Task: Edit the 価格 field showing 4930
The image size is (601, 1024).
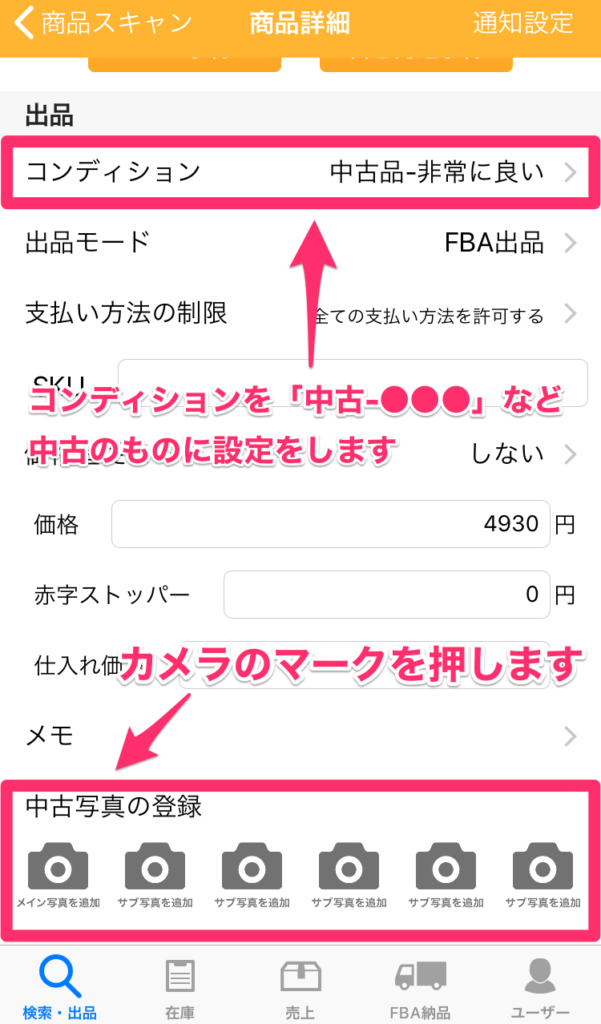Action: pos(330,524)
